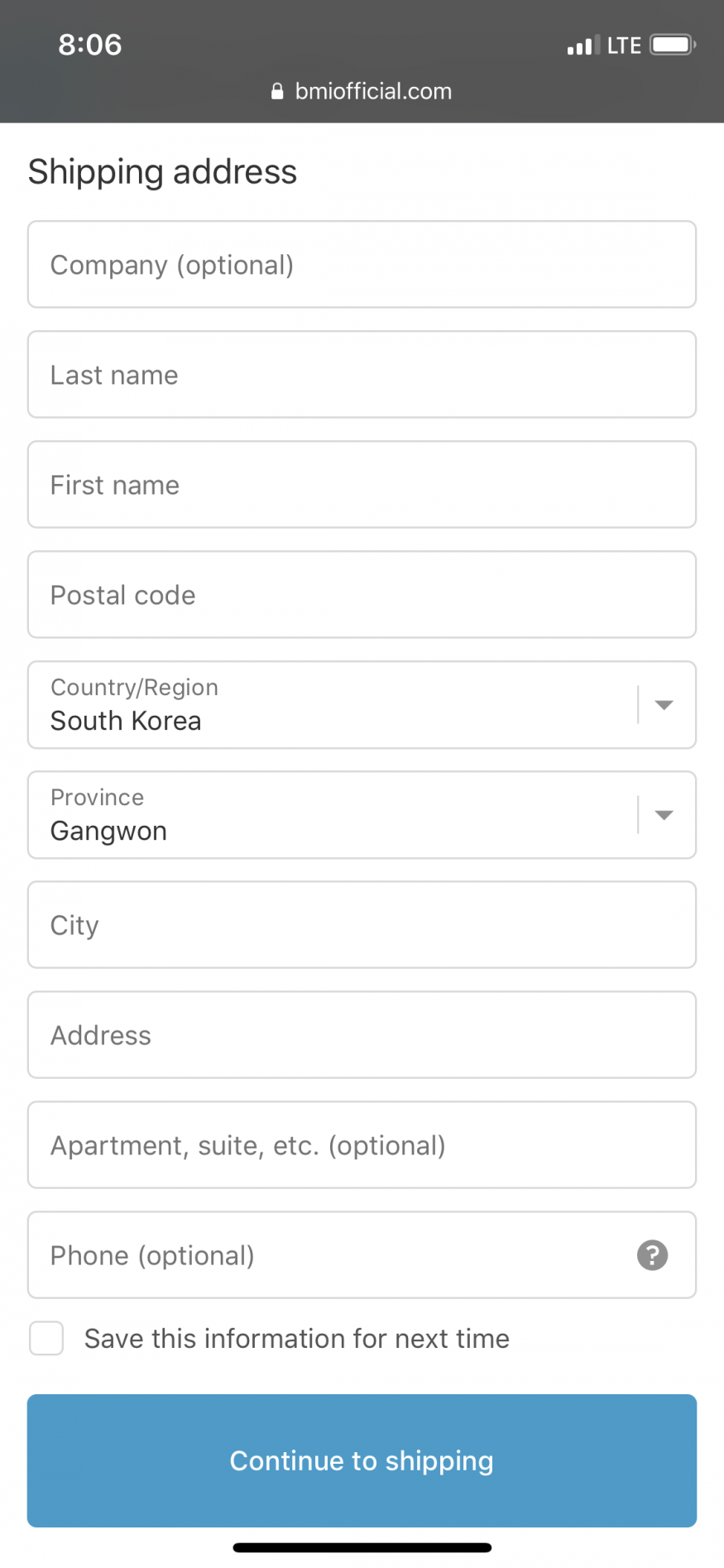This screenshot has width=724, height=1568.
Task: Select the First name field
Action: (x=362, y=485)
